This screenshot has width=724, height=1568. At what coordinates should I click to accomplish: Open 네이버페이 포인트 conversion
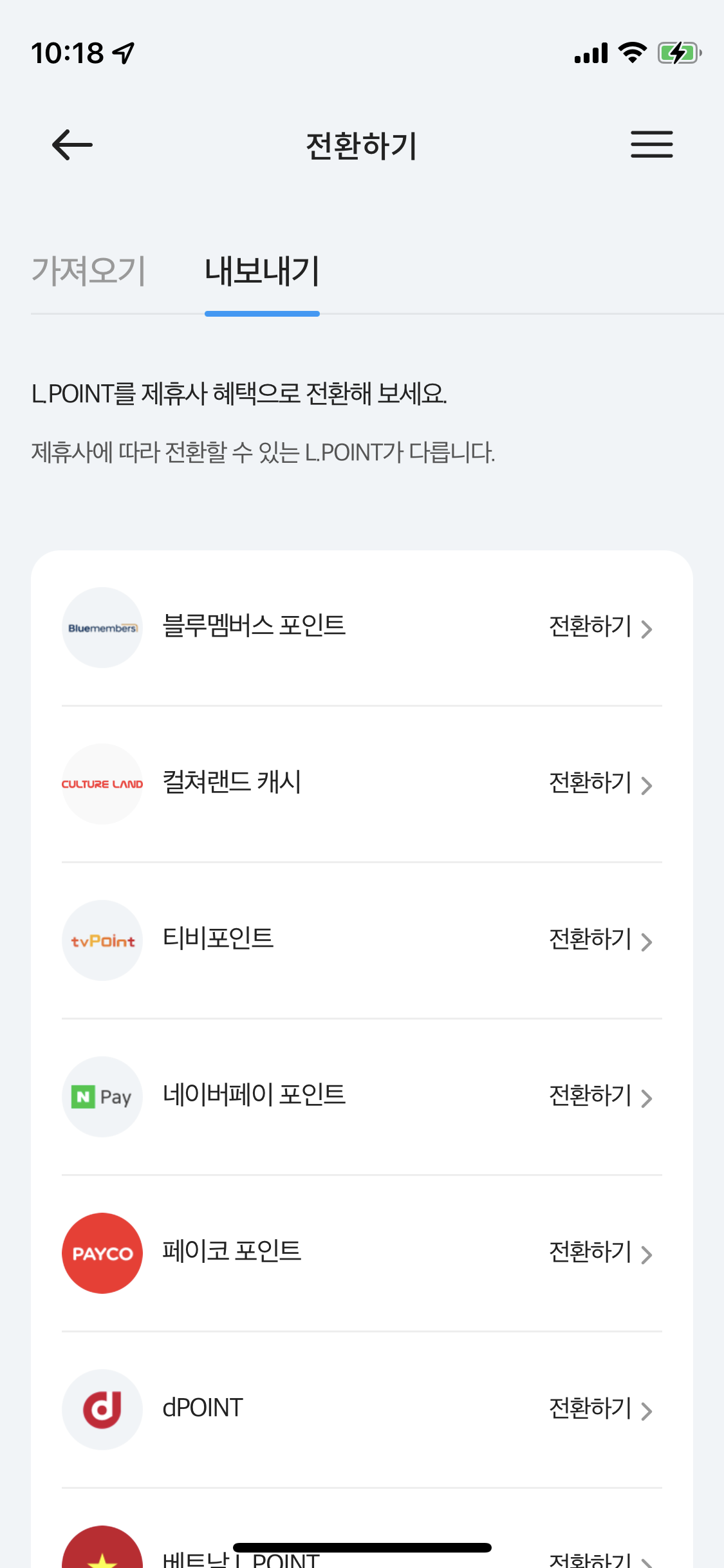pos(362,1097)
